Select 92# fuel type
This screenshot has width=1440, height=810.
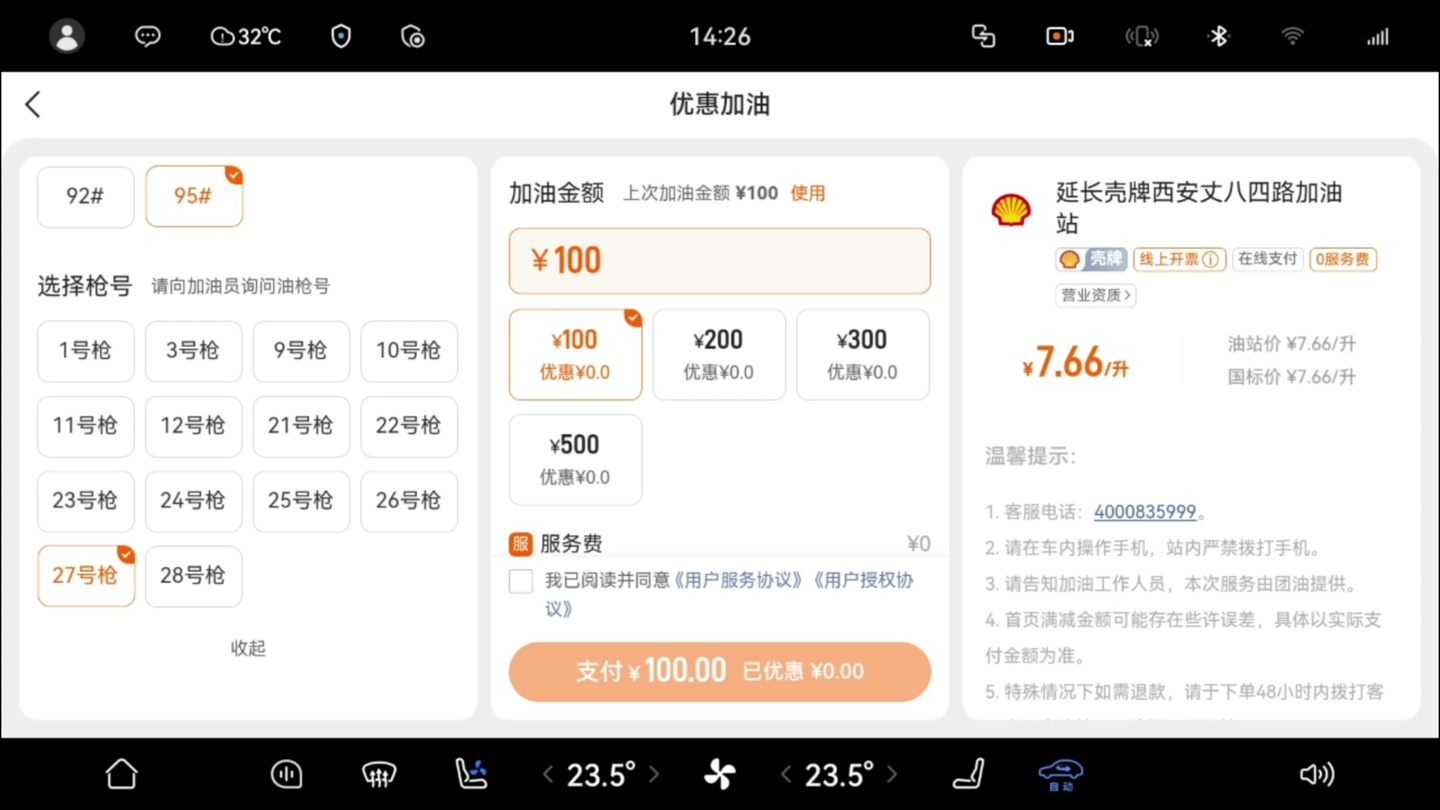86,196
